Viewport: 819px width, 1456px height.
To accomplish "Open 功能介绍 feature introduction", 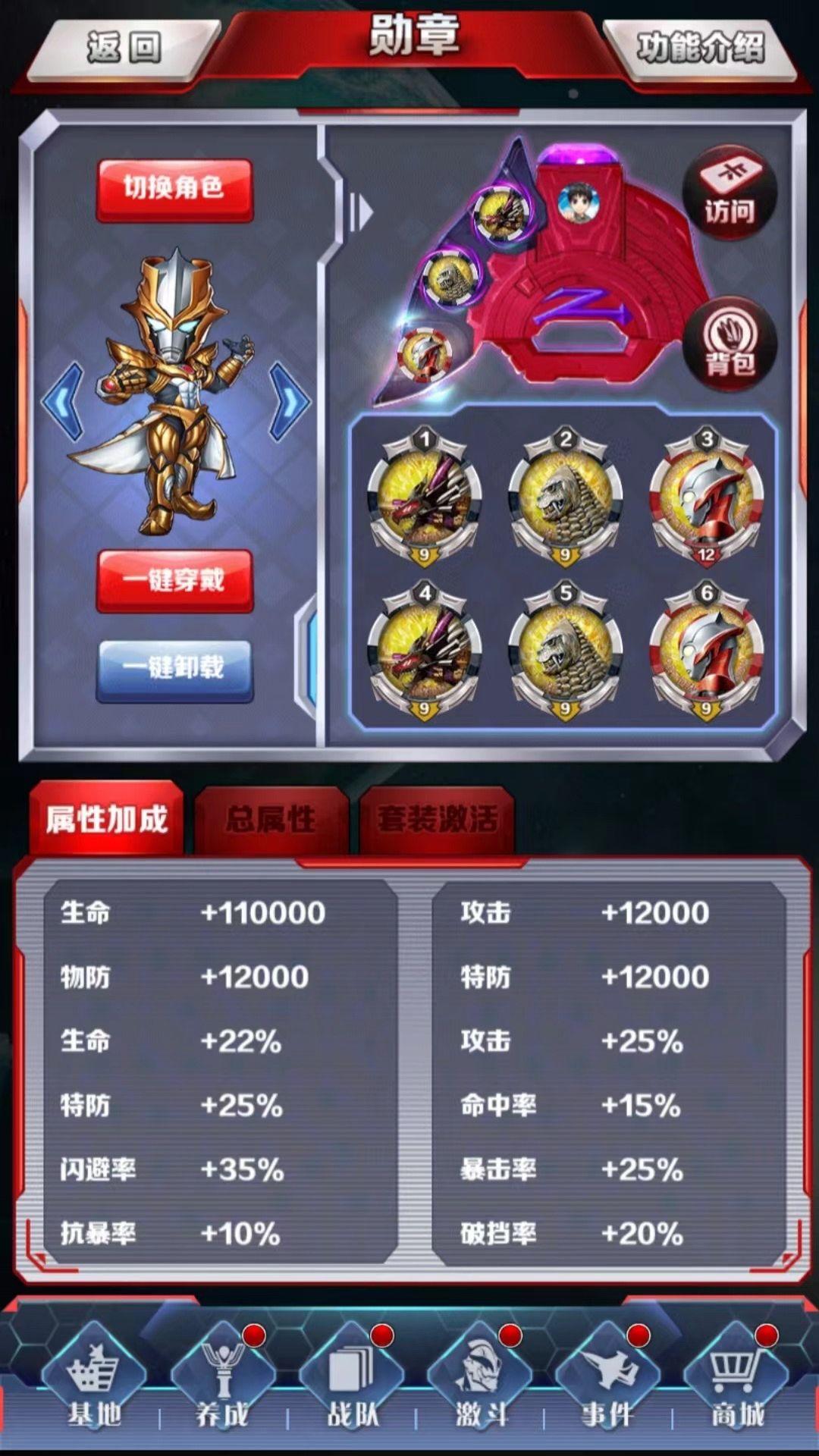I will (700, 49).
